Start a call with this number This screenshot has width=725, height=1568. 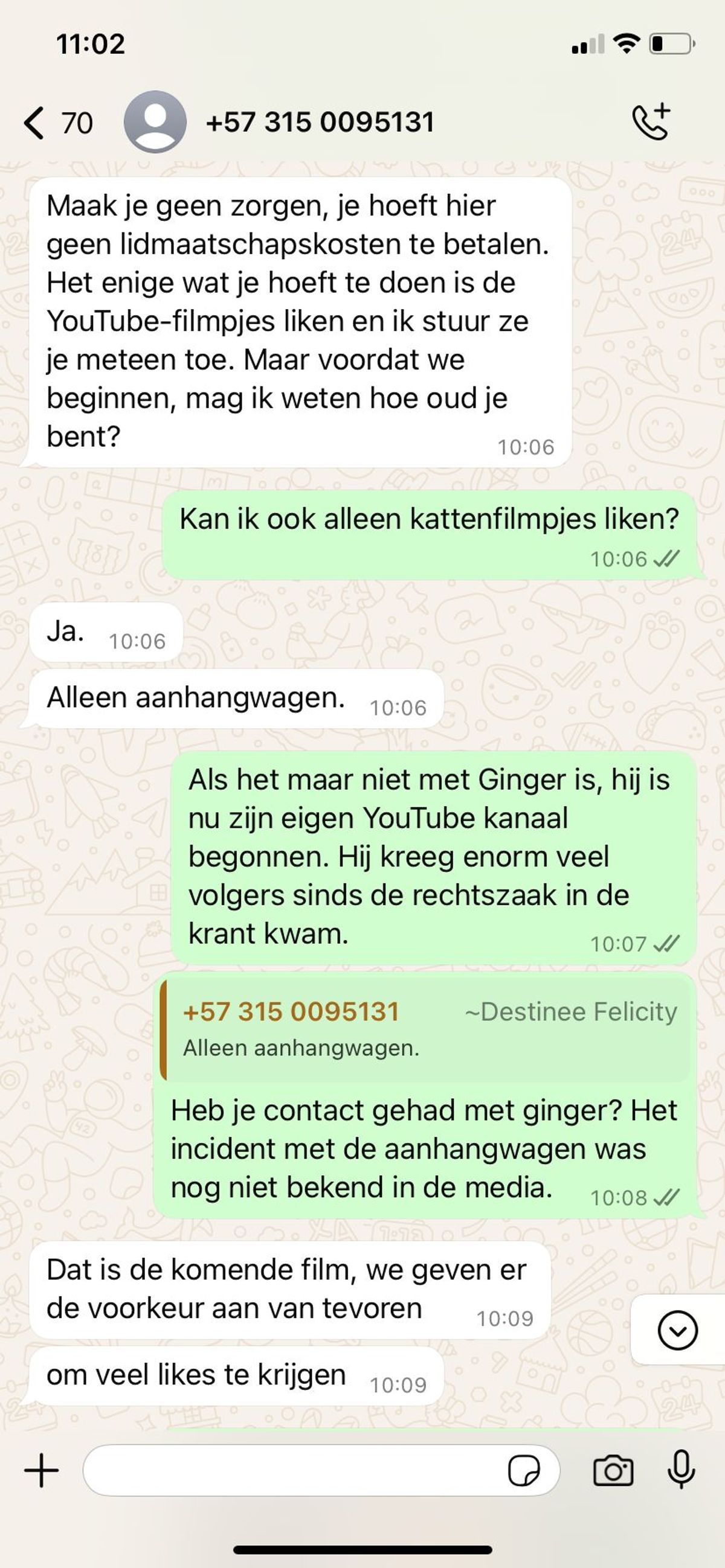coord(651,122)
